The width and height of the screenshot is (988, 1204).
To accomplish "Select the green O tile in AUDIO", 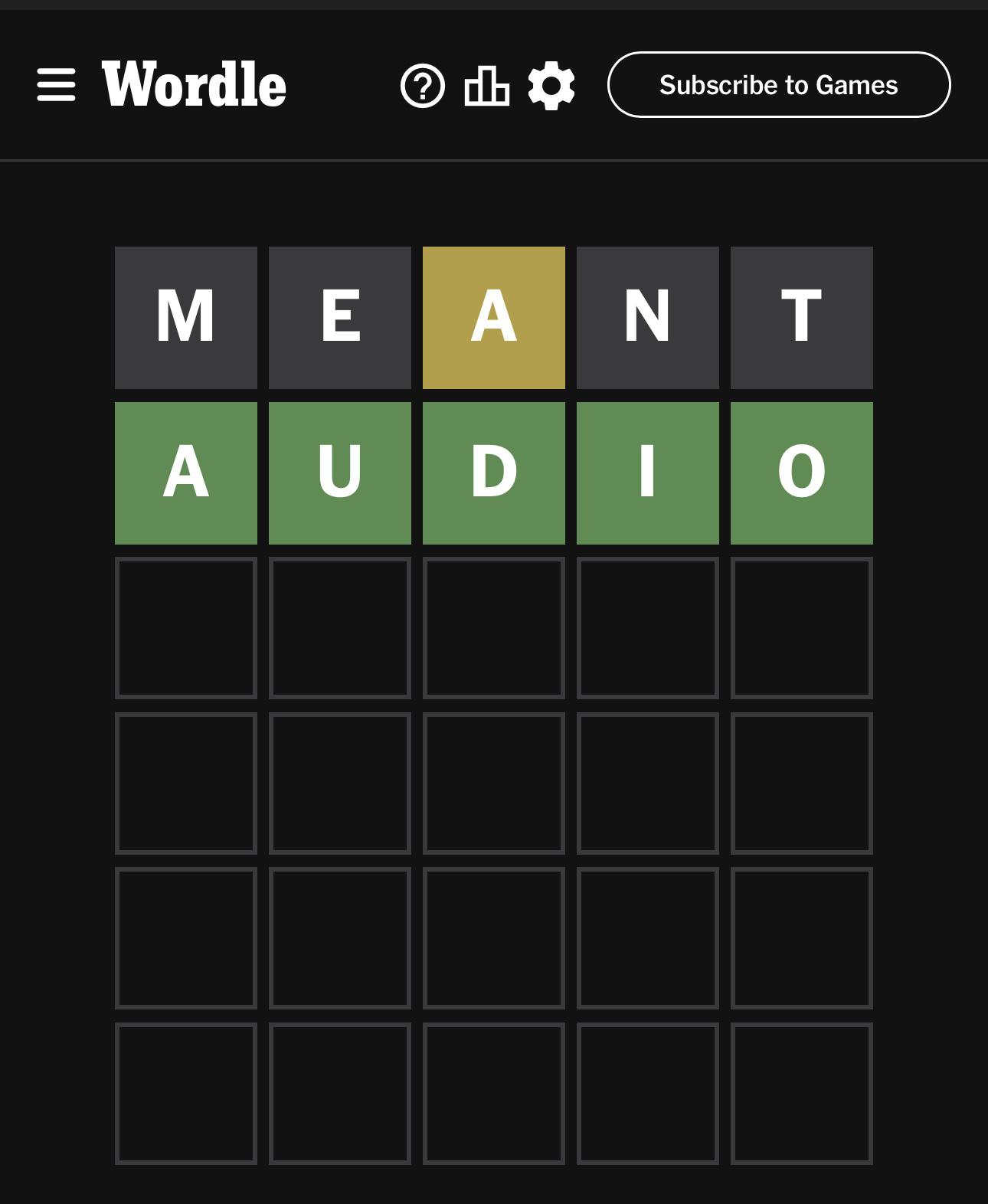I will pyautogui.click(x=801, y=472).
